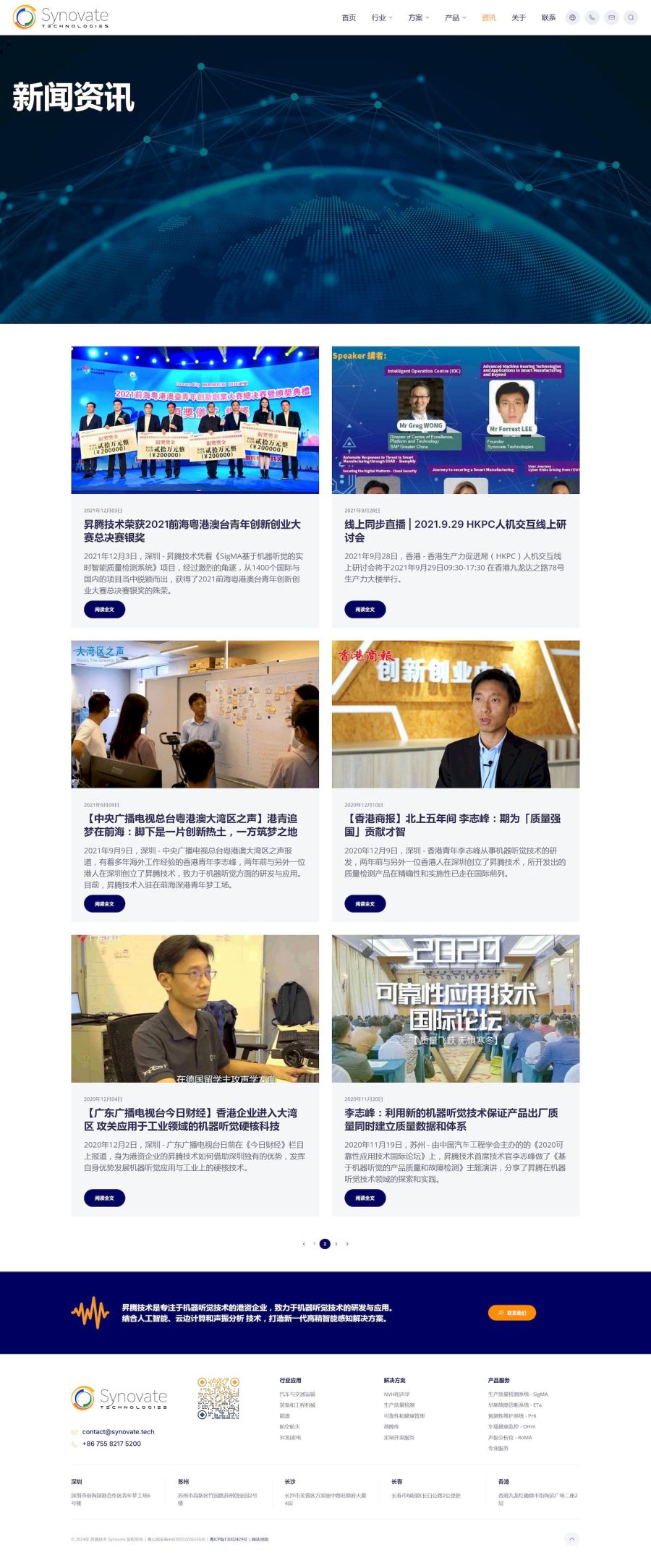
Task: Click the language globe icon in header
Action: (571, 17)
